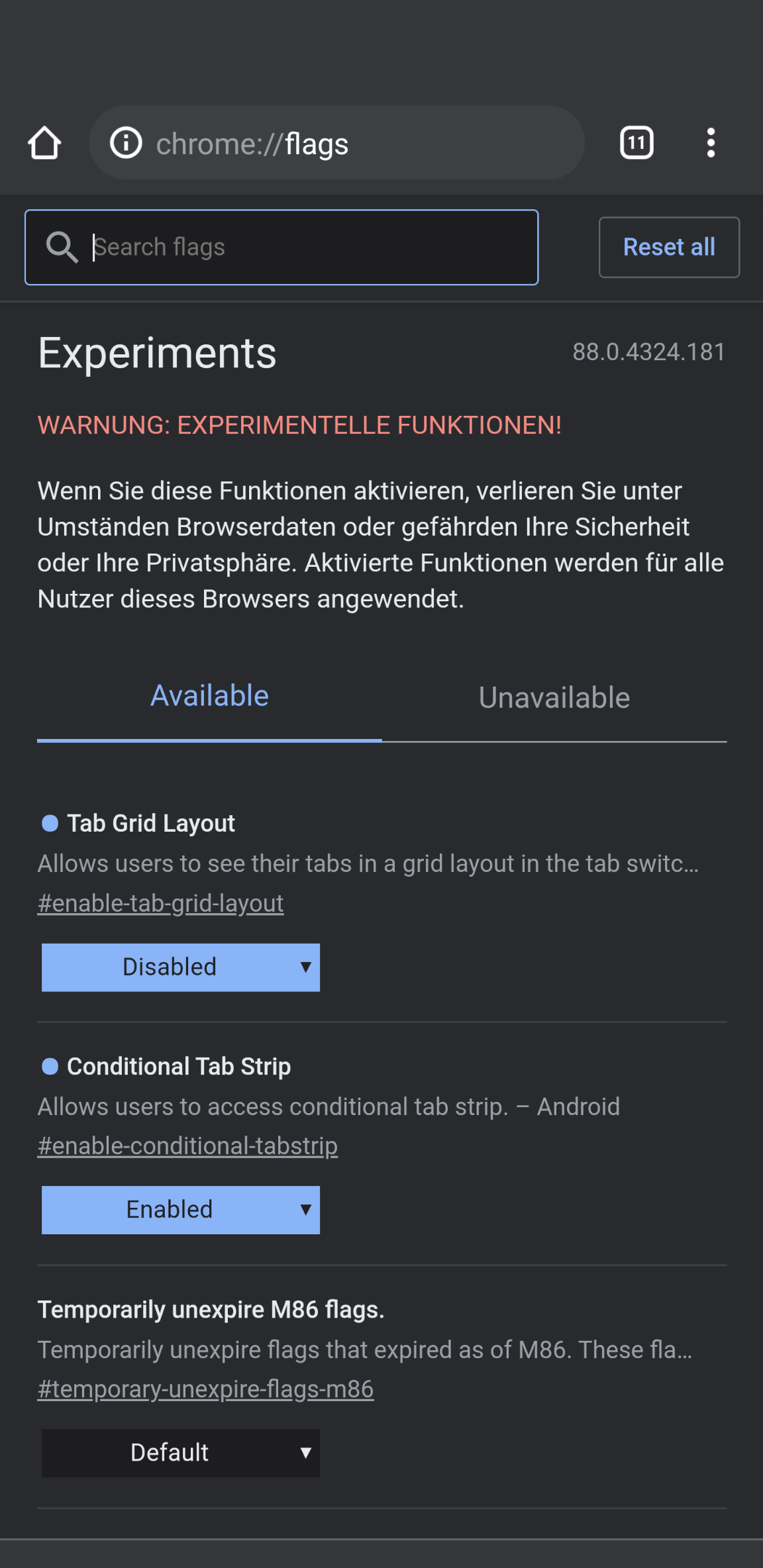Open the M86 flags Default dropdown
The image size is (763, 1568).
pyautogui.click(x=180, y=1453)
